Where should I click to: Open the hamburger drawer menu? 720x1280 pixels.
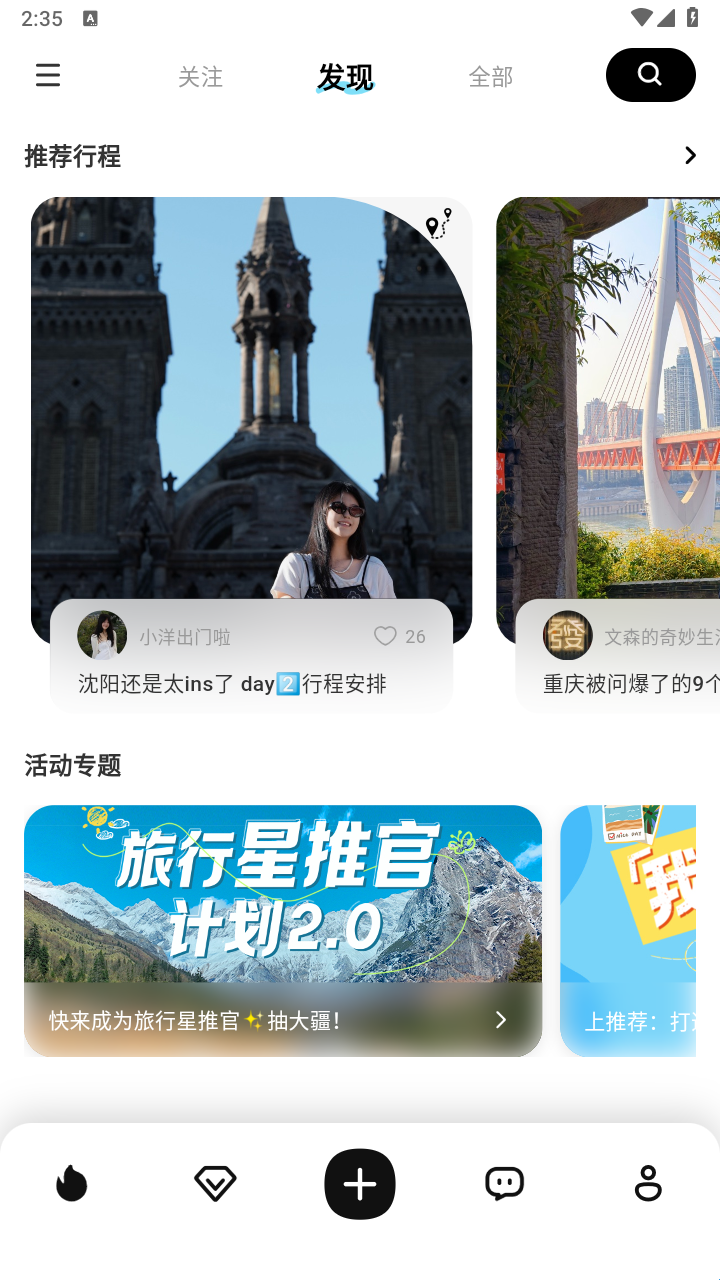(48, 76)
